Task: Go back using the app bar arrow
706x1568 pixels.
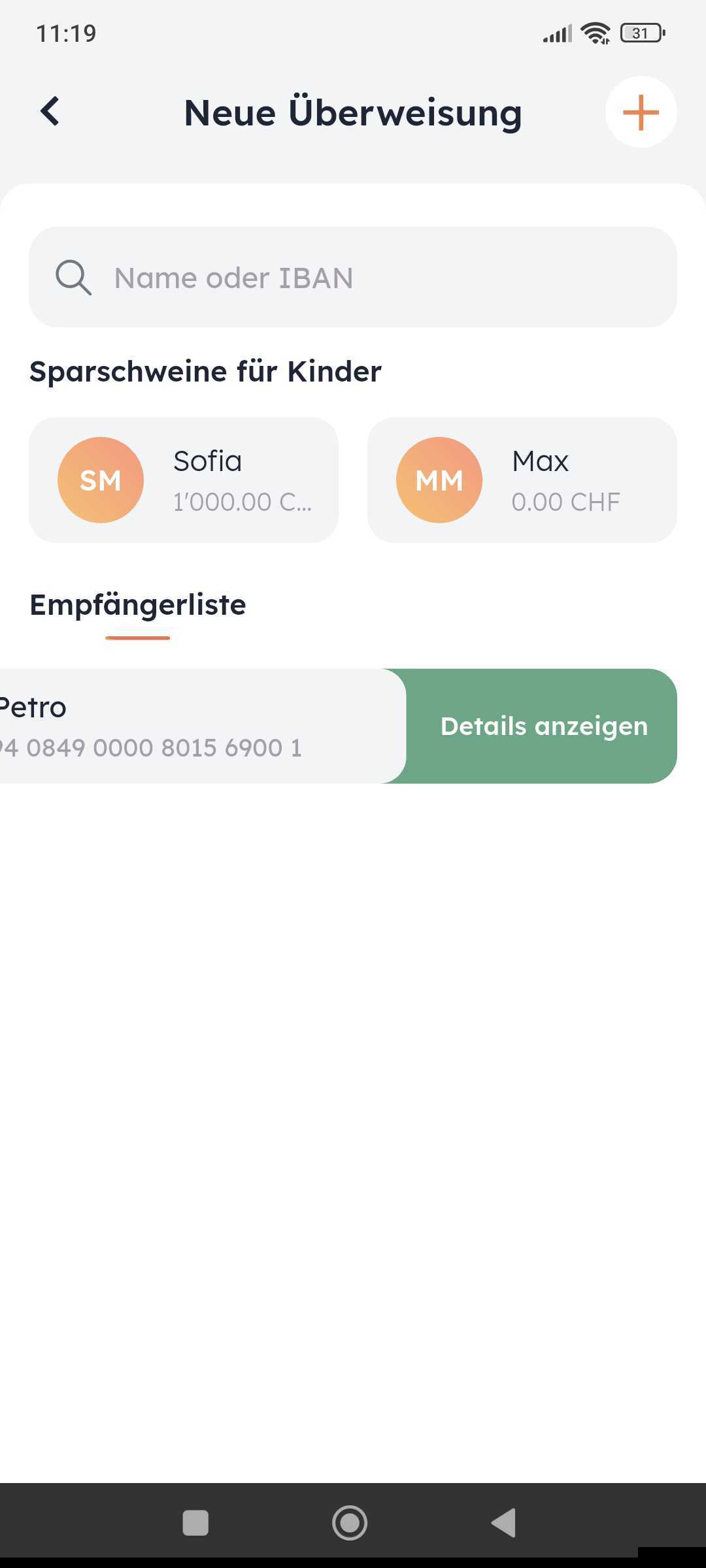Action: (50, 112)
